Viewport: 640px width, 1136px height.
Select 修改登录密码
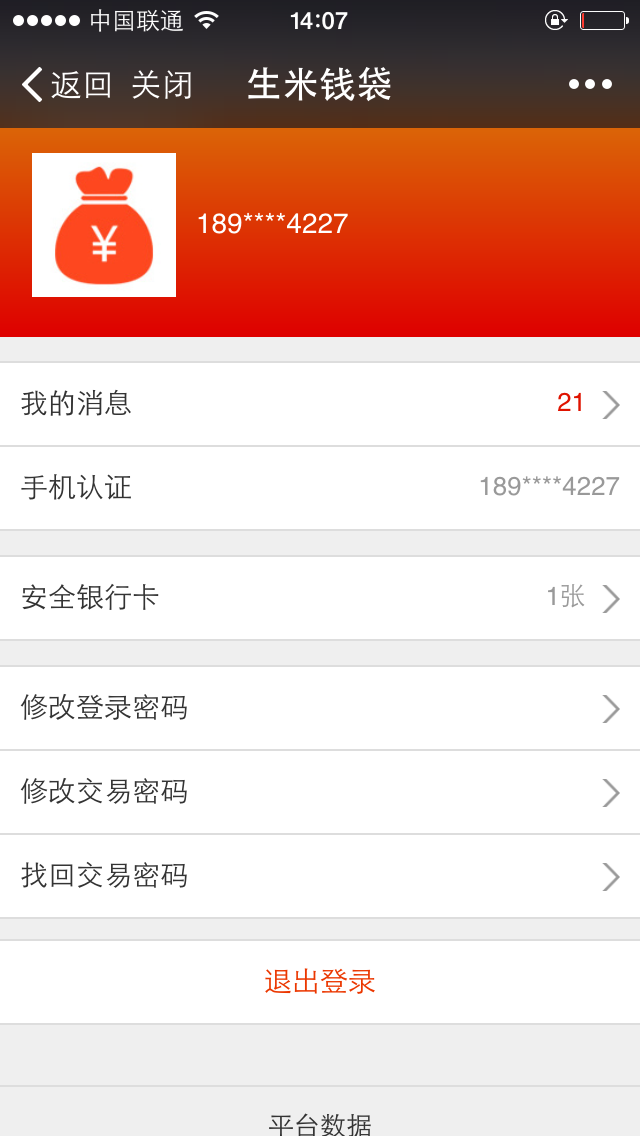tap(320, 709)
